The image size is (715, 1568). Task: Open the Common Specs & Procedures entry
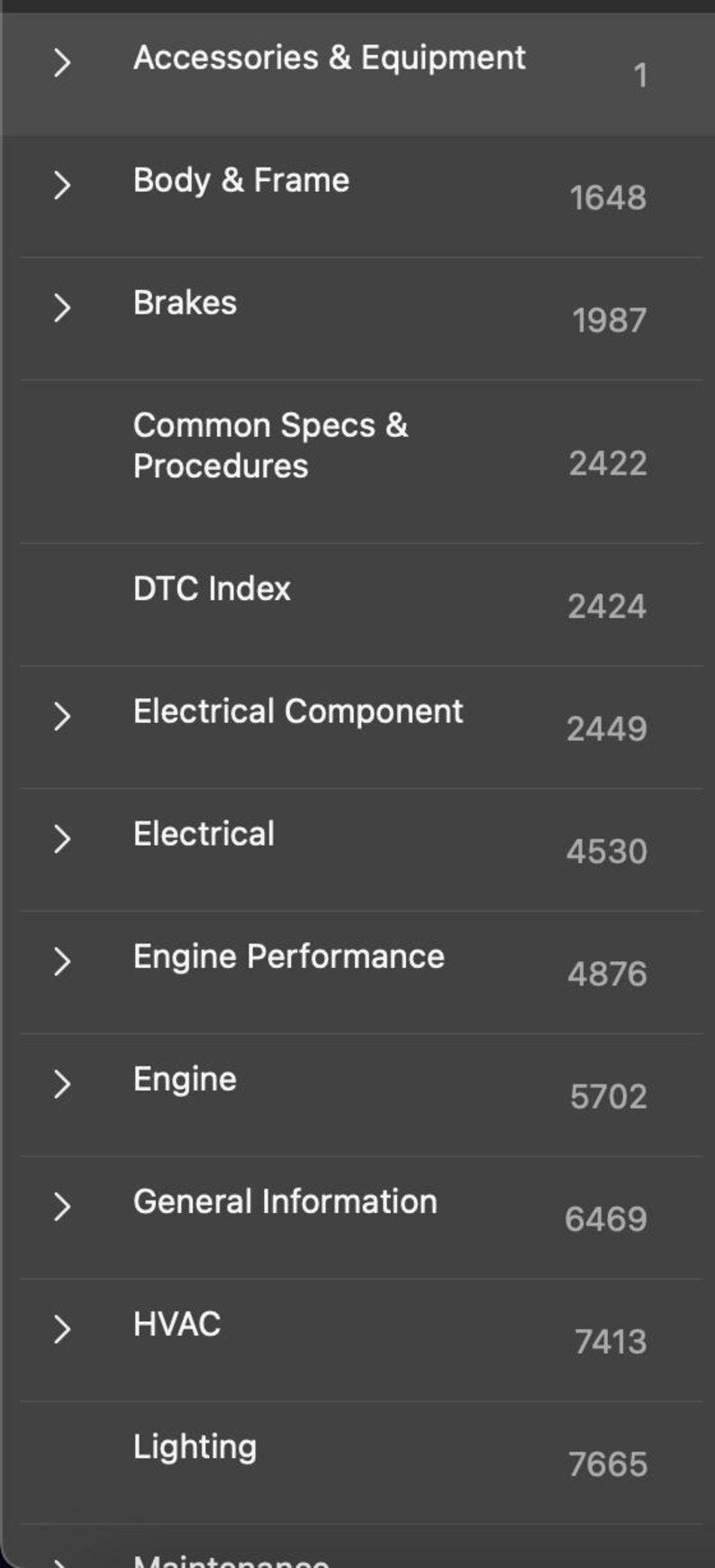pyautogui.click(x=270, y=445)
